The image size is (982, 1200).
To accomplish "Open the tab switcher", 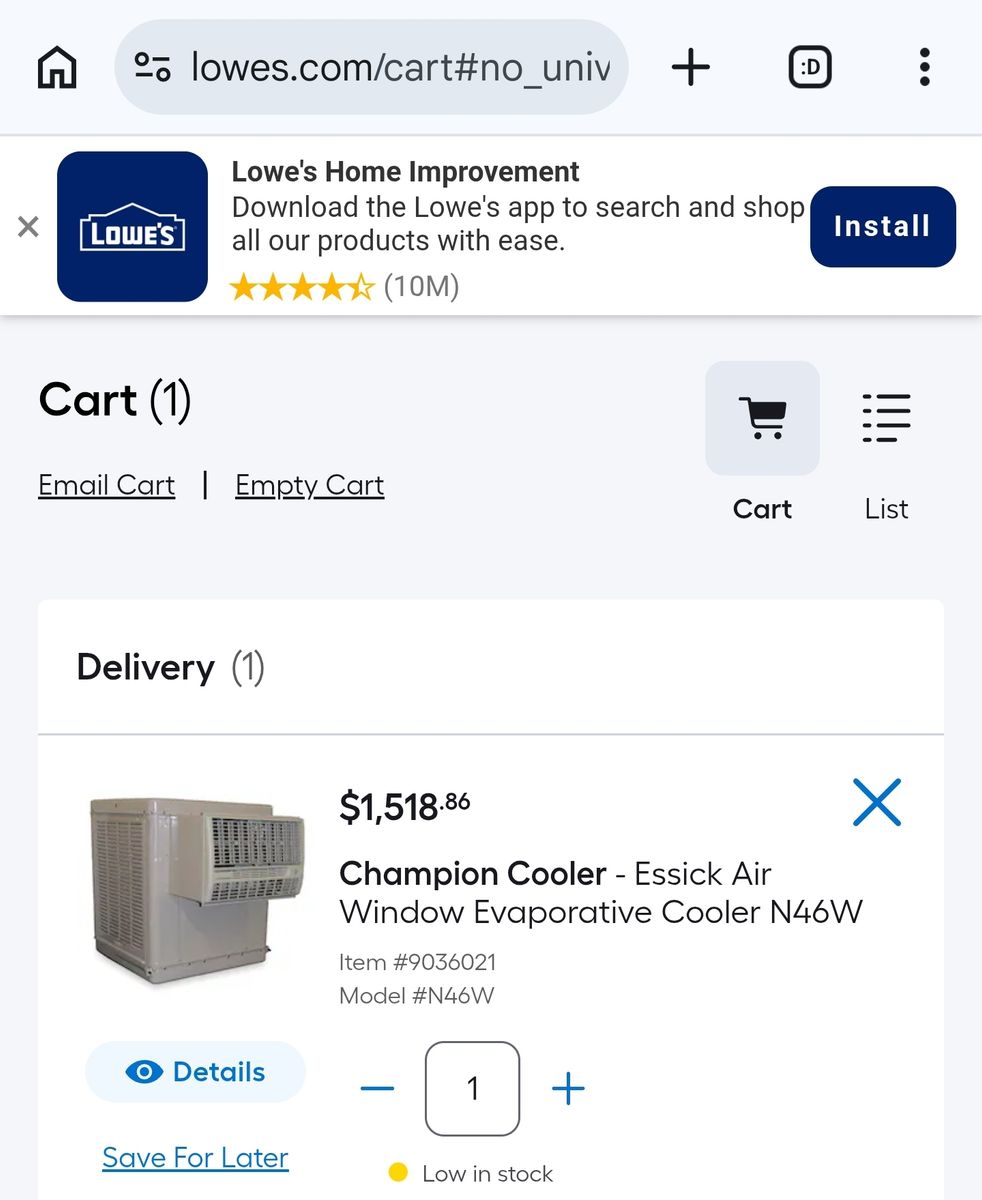I will pos(810,68).
